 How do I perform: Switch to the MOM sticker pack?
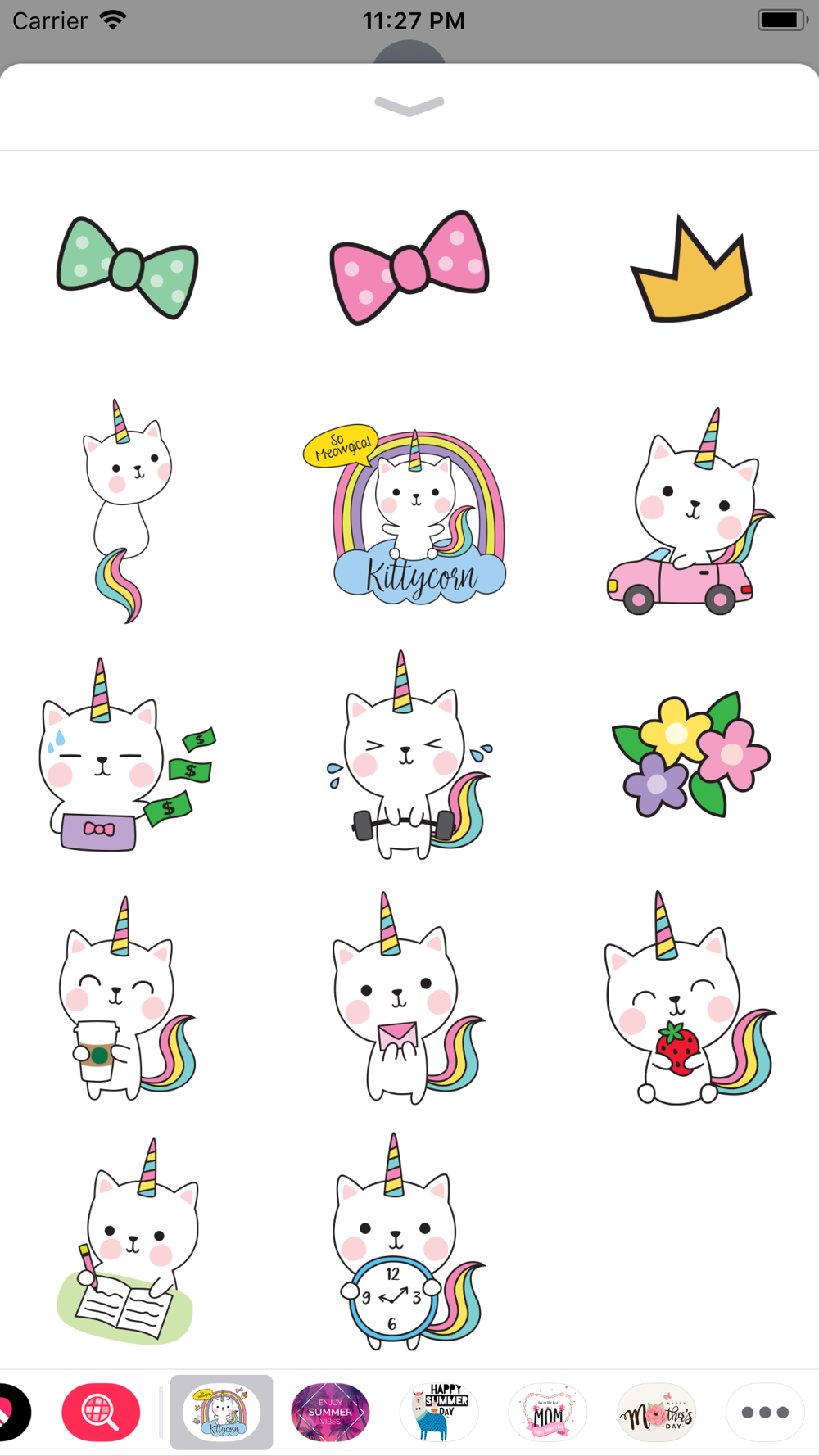[548, 1413]
